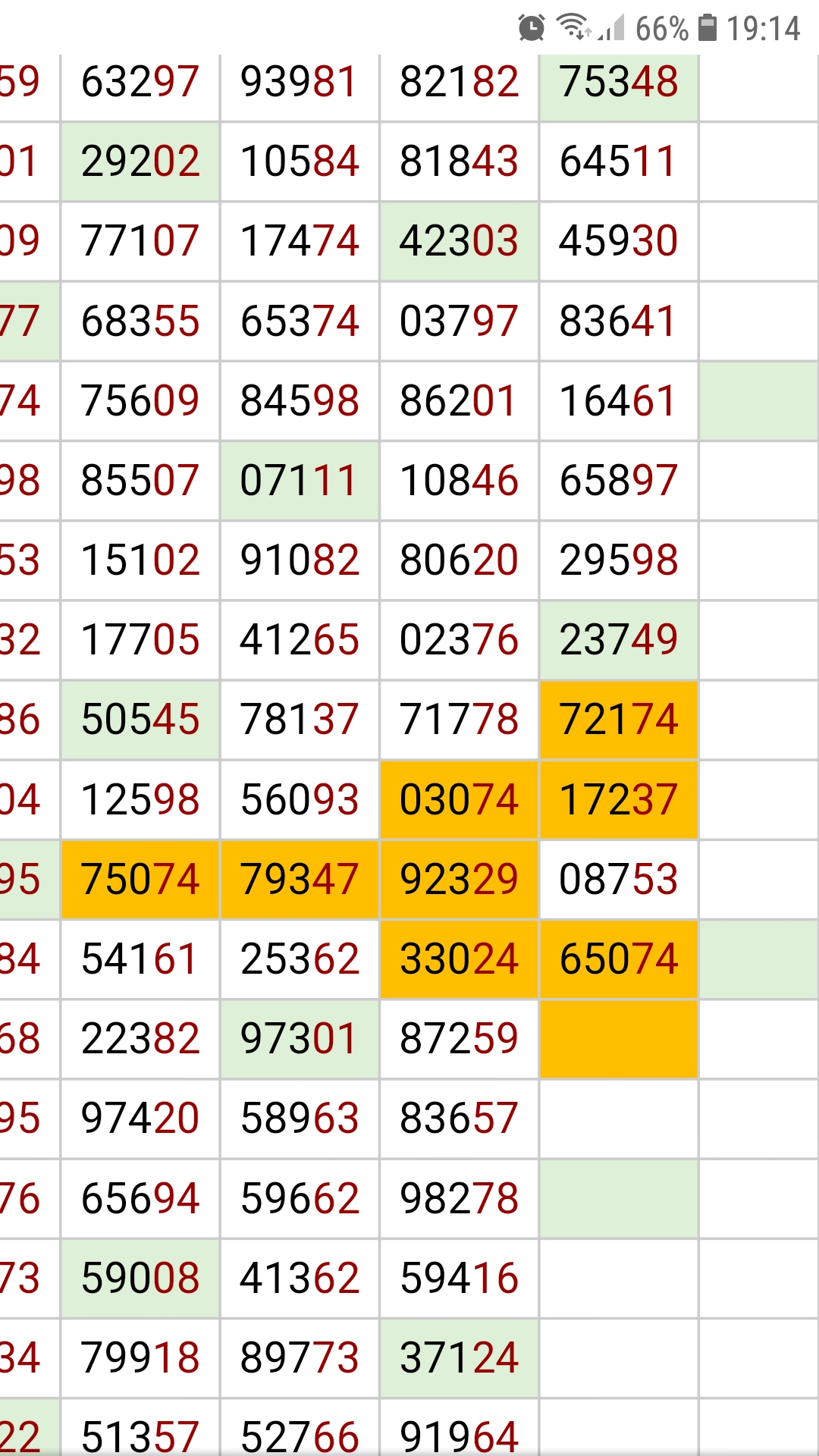Screen dimensions: 819x1456
Task: Highlight the cell 08753
Action: pyautogui.click(x=618, y=880)
